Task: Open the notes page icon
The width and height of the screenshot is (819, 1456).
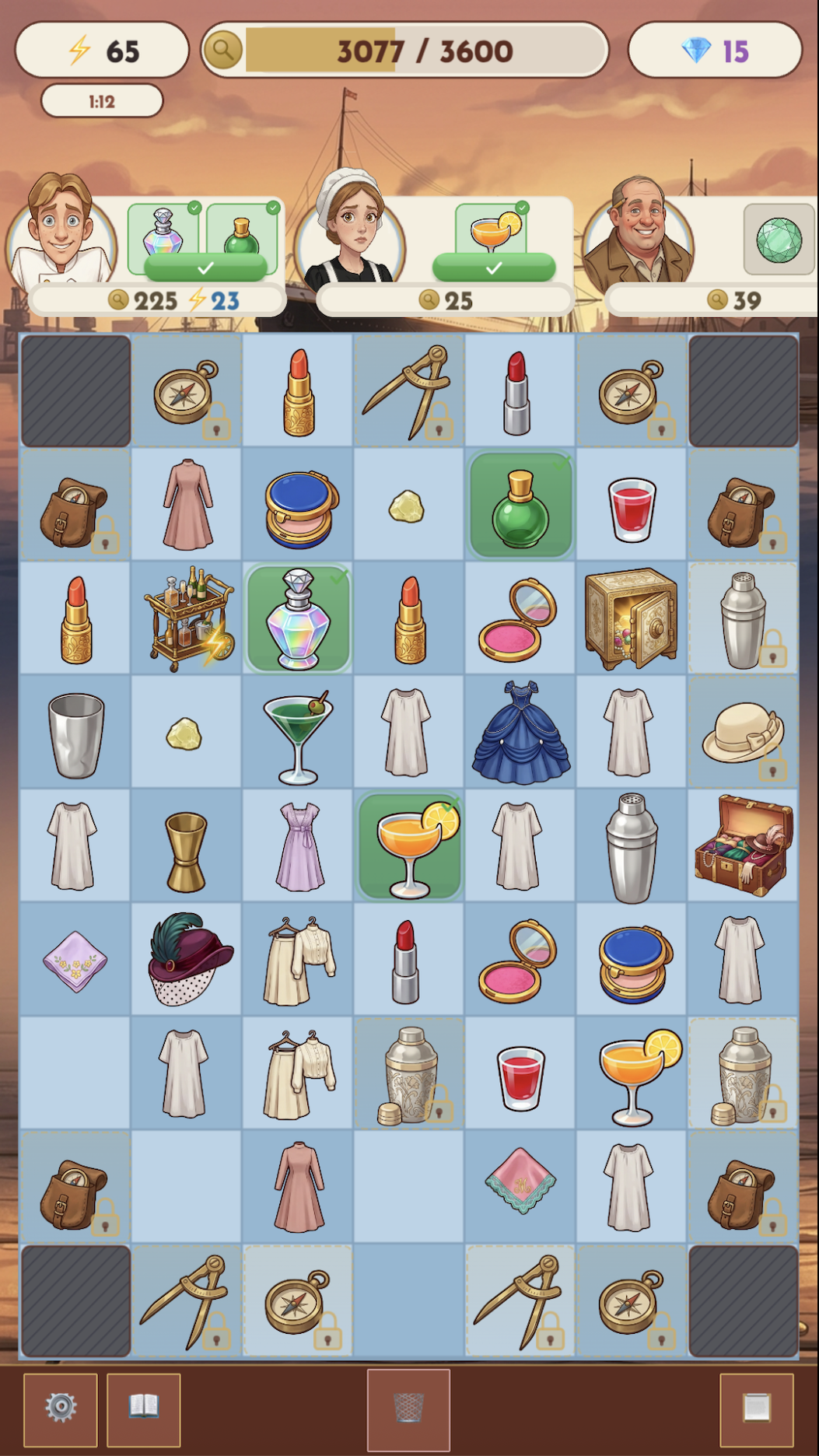Action: [x=757, y=1409]
